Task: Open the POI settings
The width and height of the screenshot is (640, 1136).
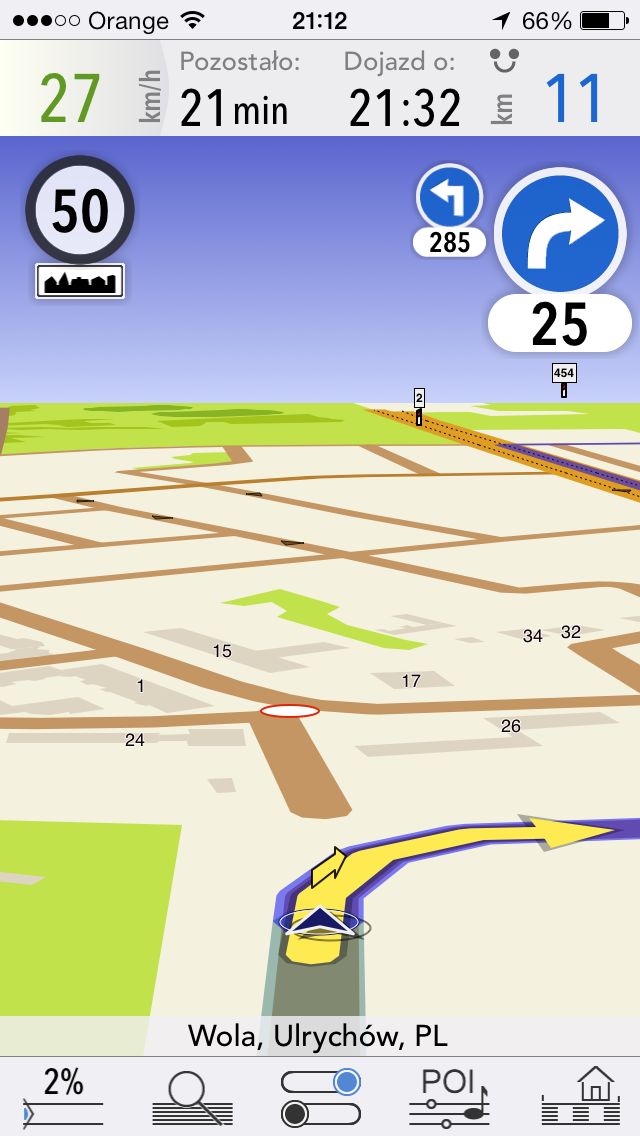Action: point(449,1097)
